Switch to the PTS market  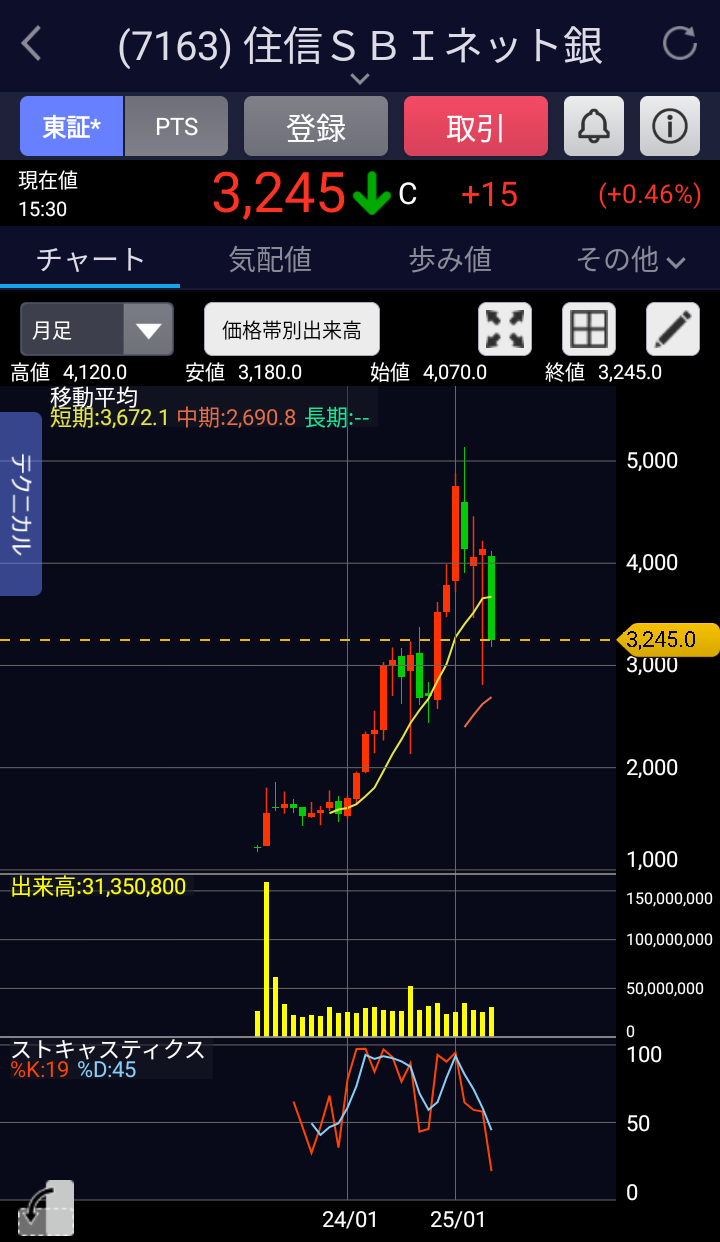pos(177,126)
